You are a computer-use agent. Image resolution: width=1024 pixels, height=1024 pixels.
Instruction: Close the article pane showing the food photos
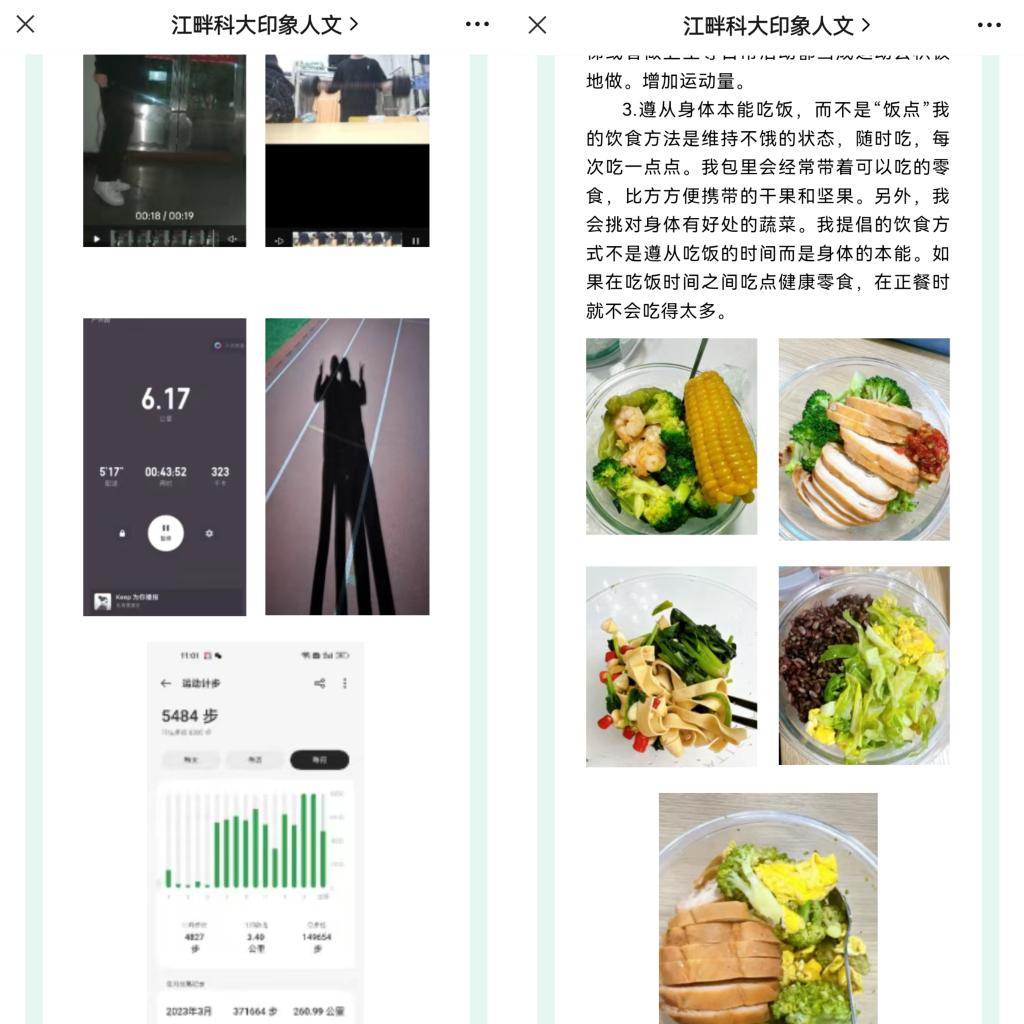(x=538, y=24)
